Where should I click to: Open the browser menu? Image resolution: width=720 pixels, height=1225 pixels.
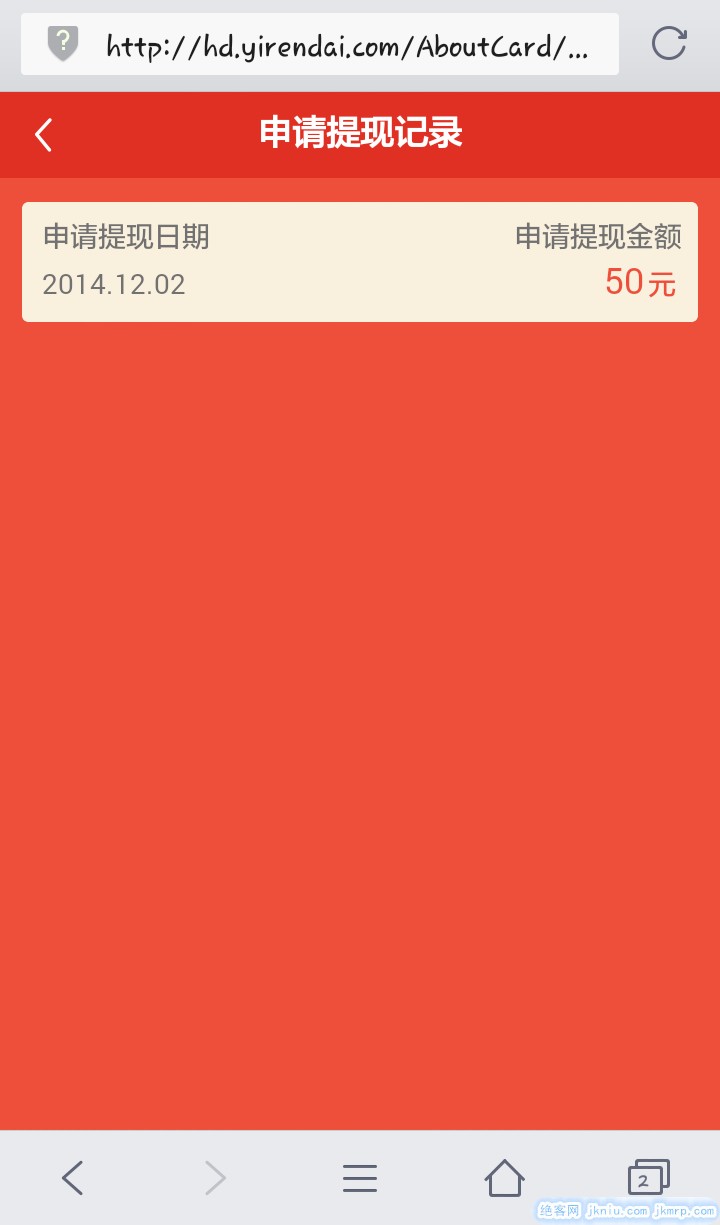(359, 1178)
